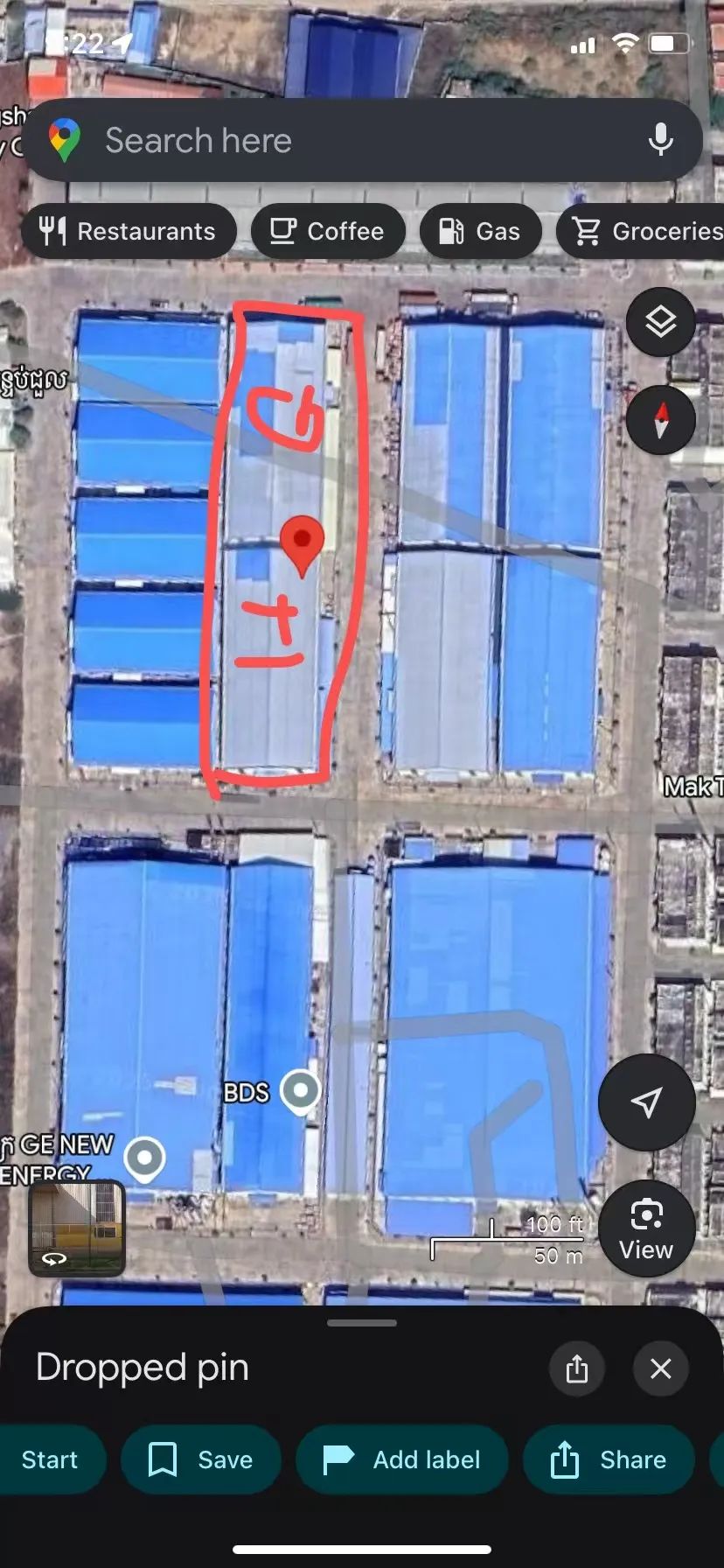Open the camera View button
This screenshot has width=724, height=1568.
647,1228
